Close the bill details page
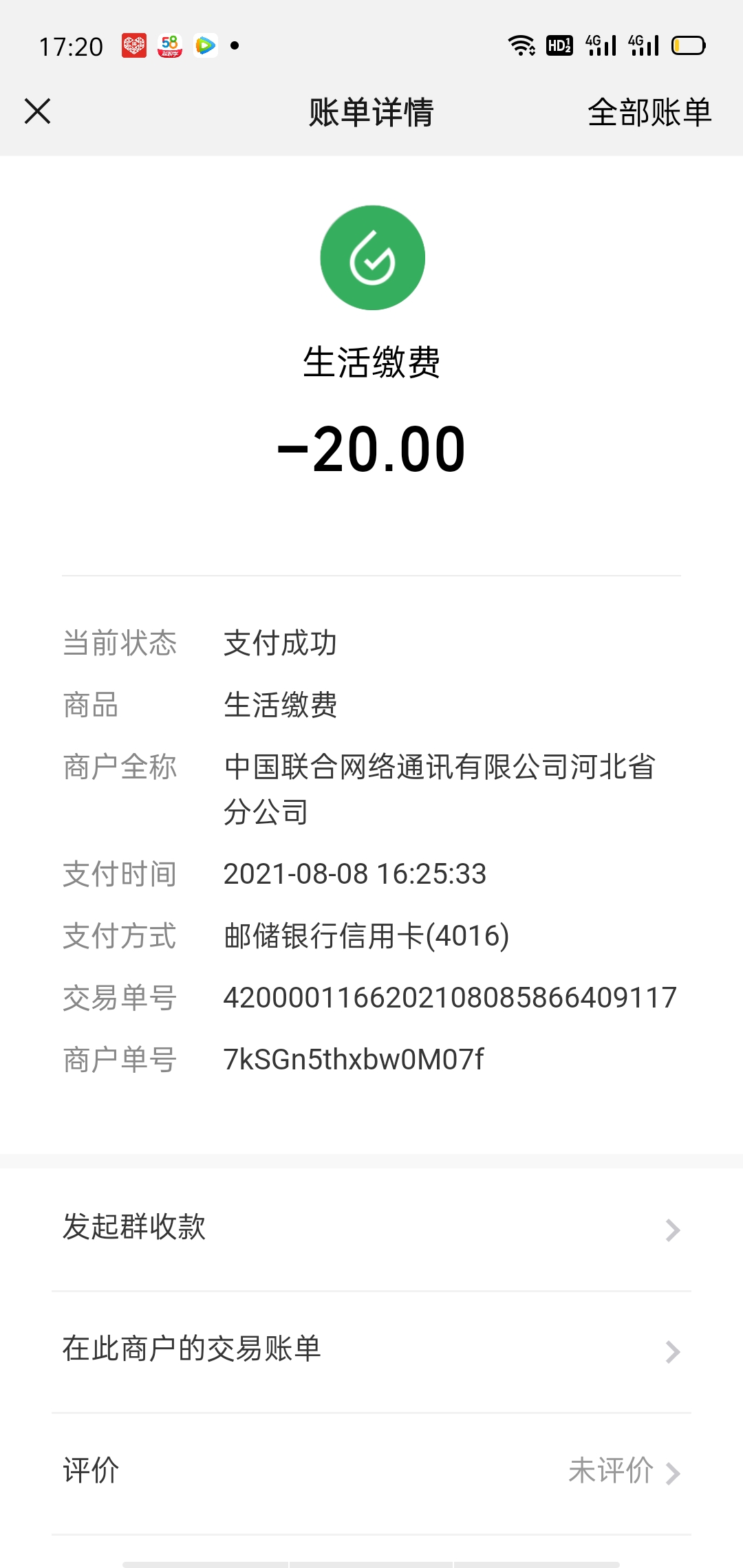743x1568 pixels. click(38, 111)
